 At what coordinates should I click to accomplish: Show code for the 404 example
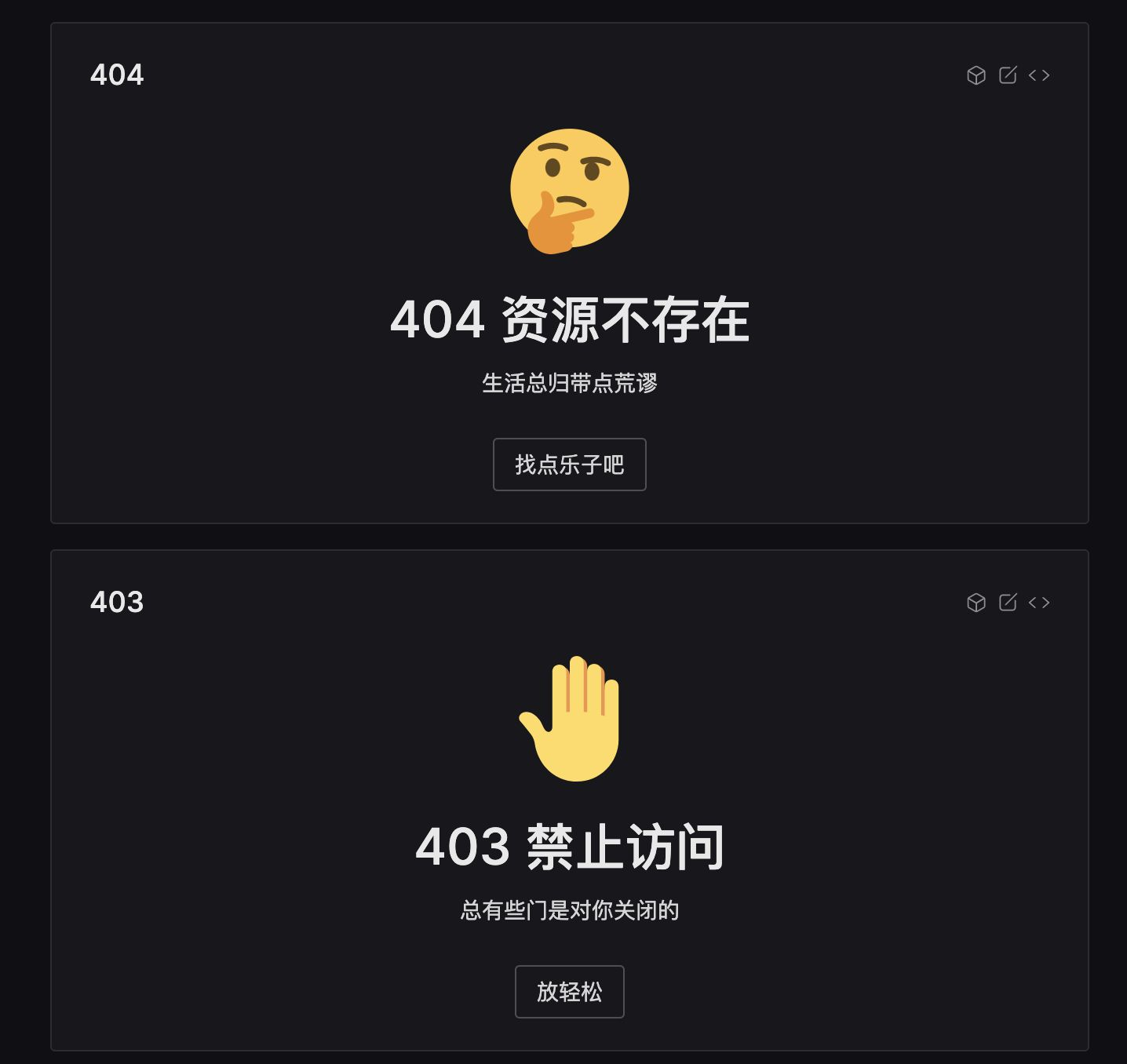1039,75
